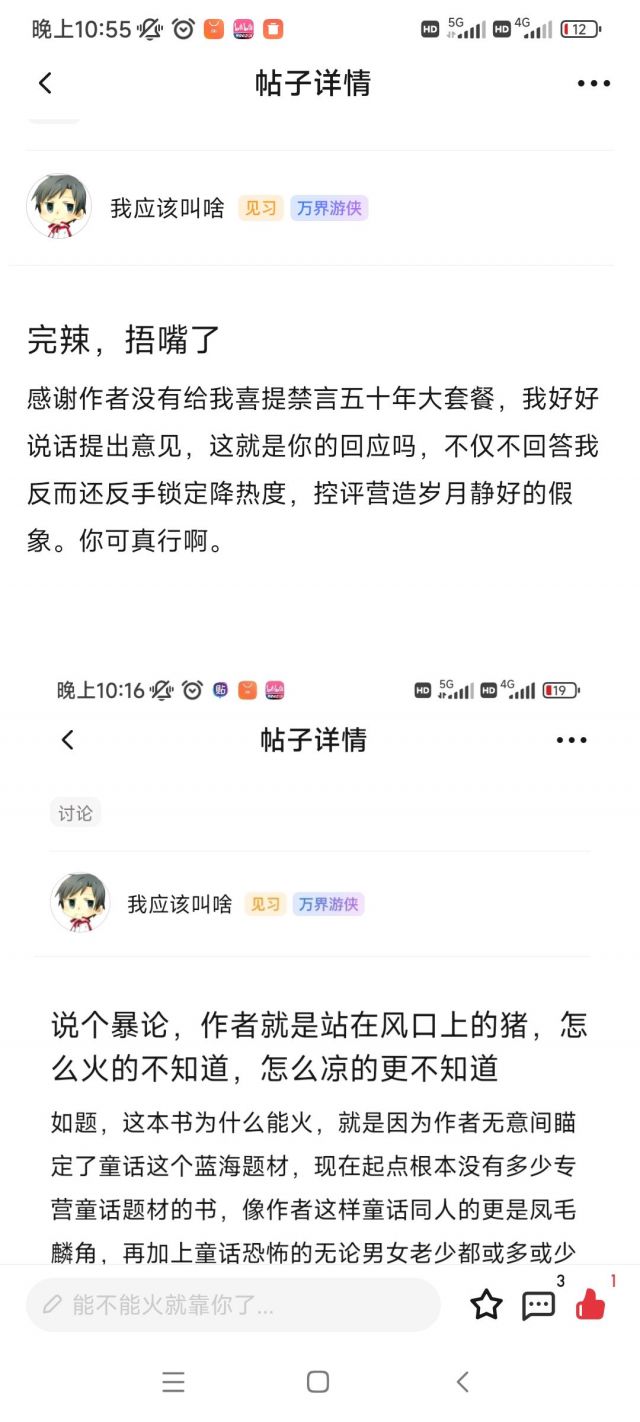Image resolution: width=640 pixels, height=1422 pixels.
Task: Open the three-dot overflow menu
Action: click(594, 83)
